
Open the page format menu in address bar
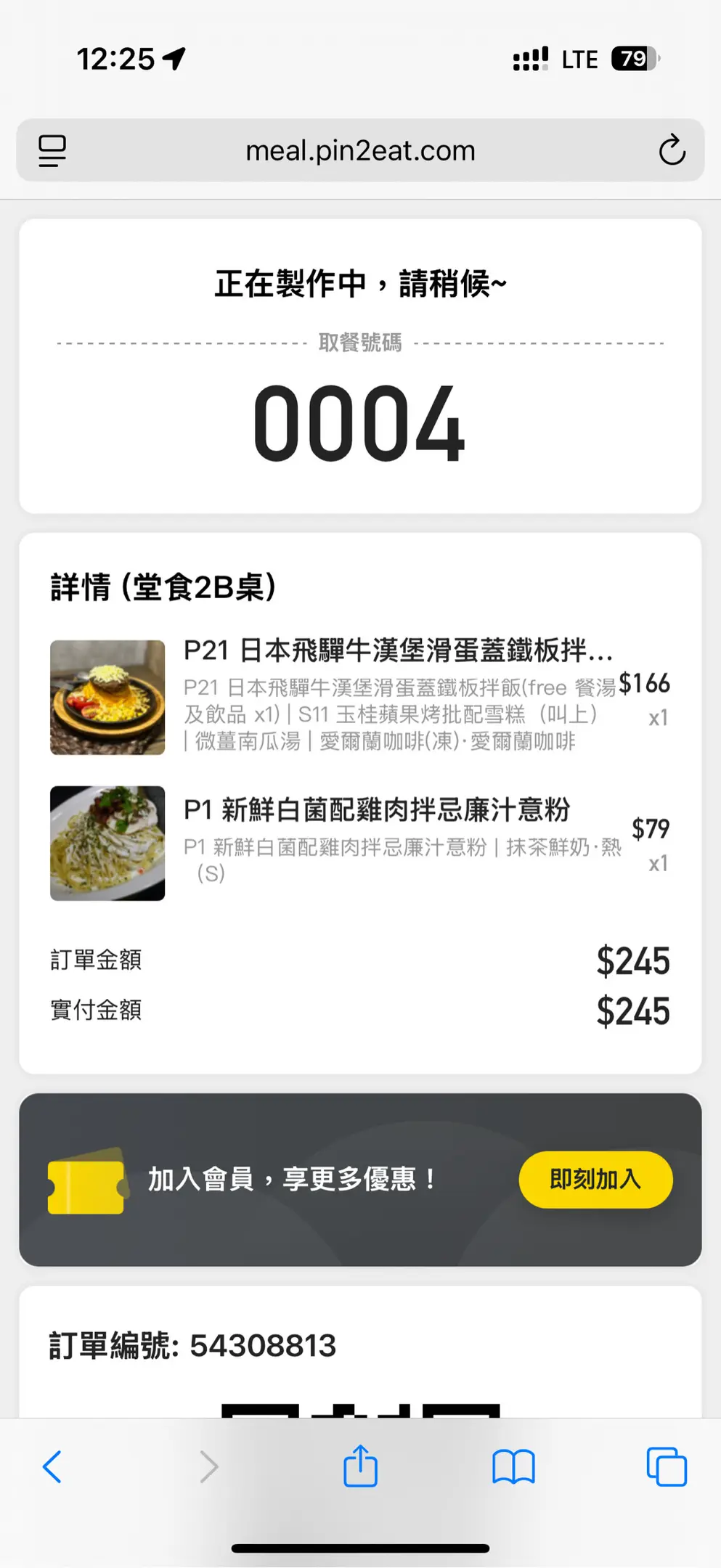coord(52,150)
